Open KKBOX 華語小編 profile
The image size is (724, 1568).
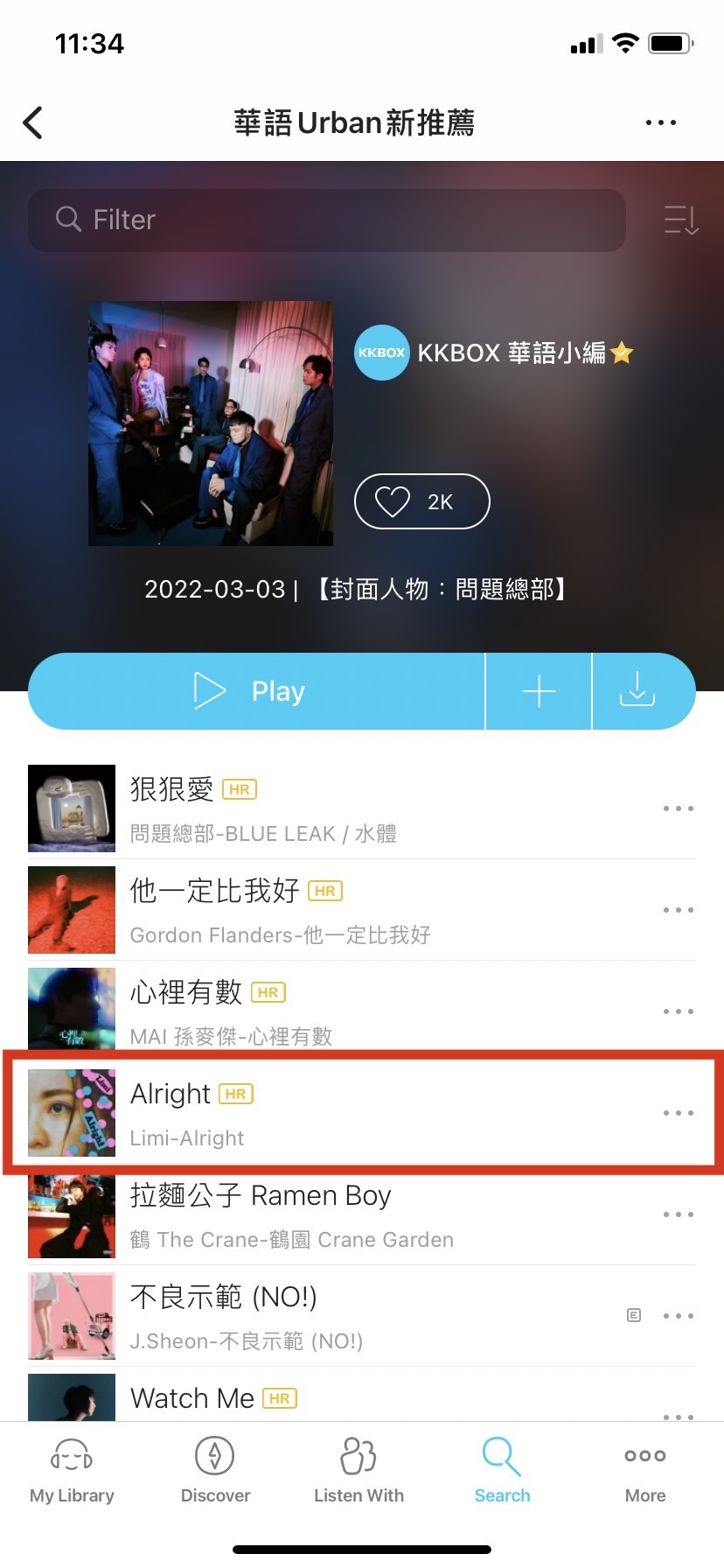[x=494, y=353]
